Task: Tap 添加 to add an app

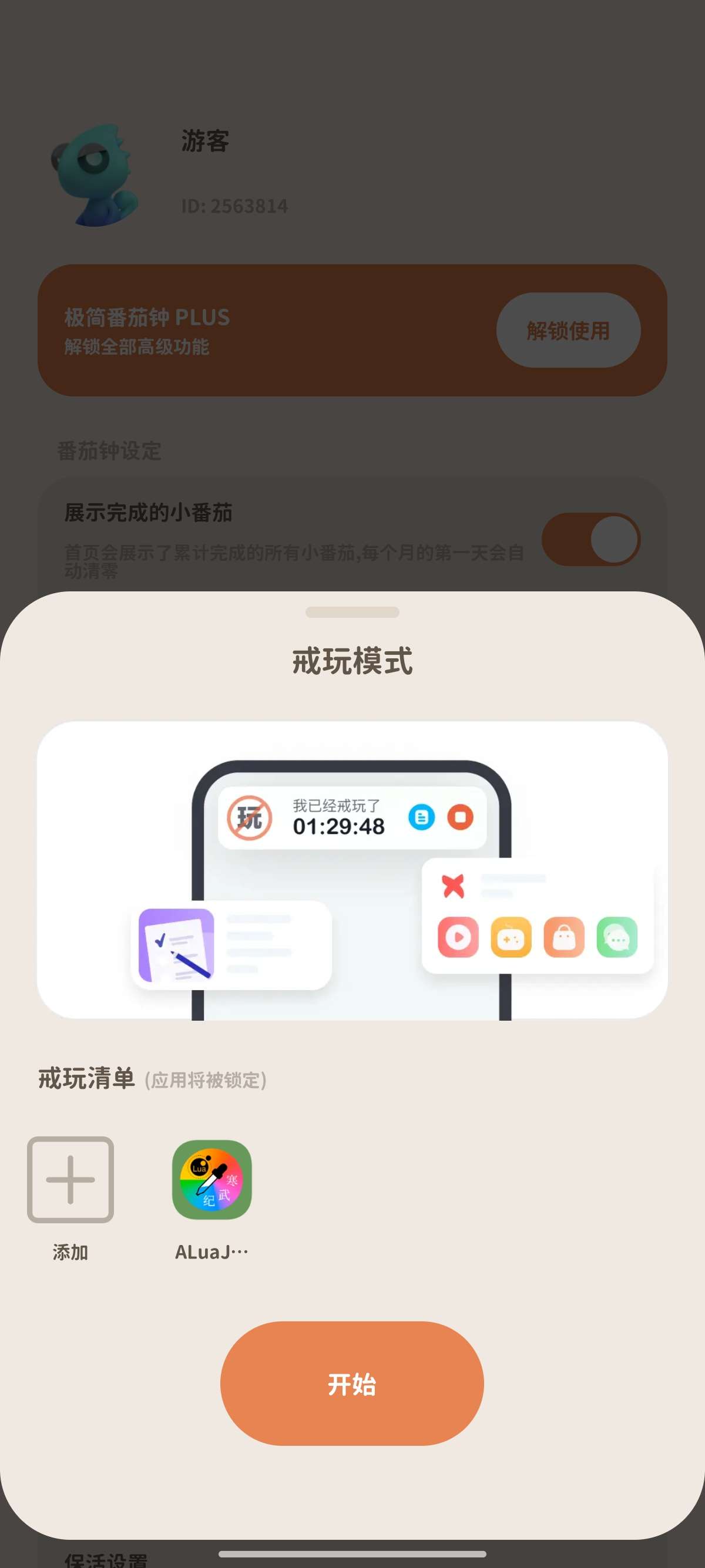Action: (70, 1180)
